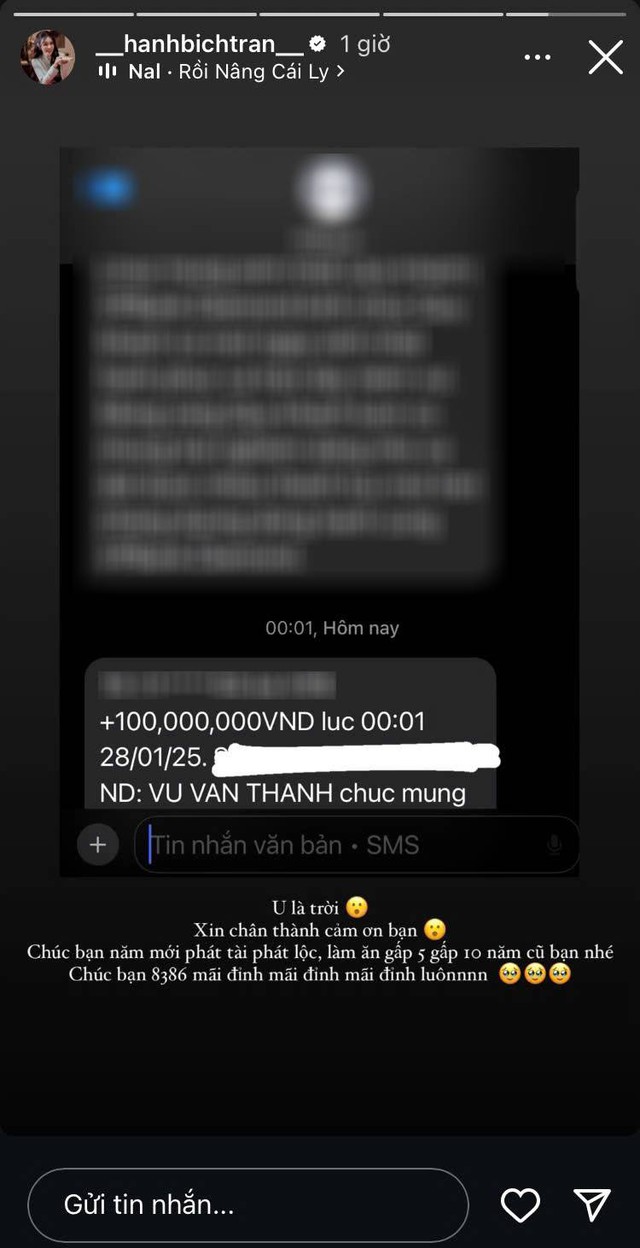Open __hanhbichtran__ profile picture
The image size is (640, 1248).
[48, 57]
